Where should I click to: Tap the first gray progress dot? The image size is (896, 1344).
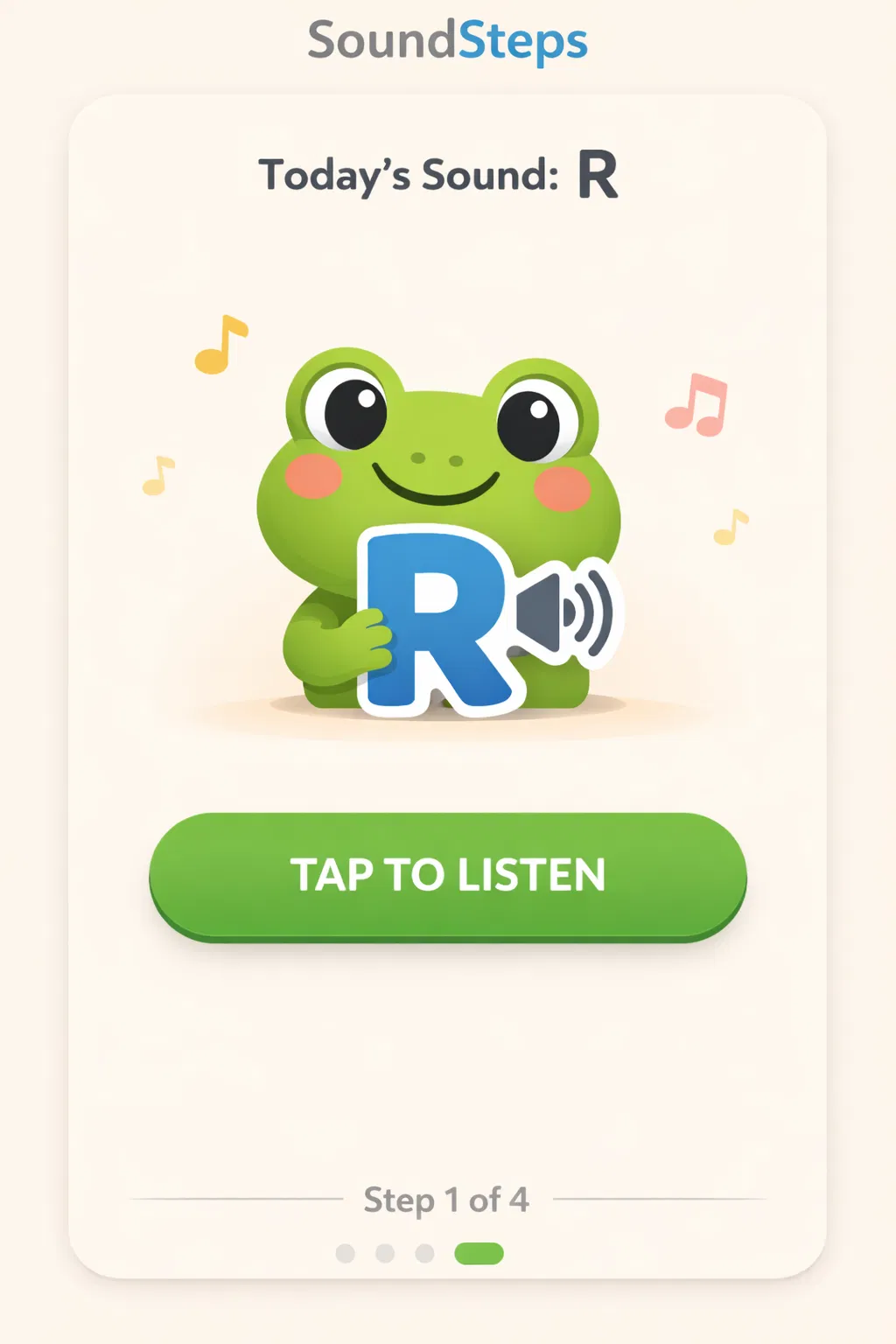click(x=345, y=1253)
